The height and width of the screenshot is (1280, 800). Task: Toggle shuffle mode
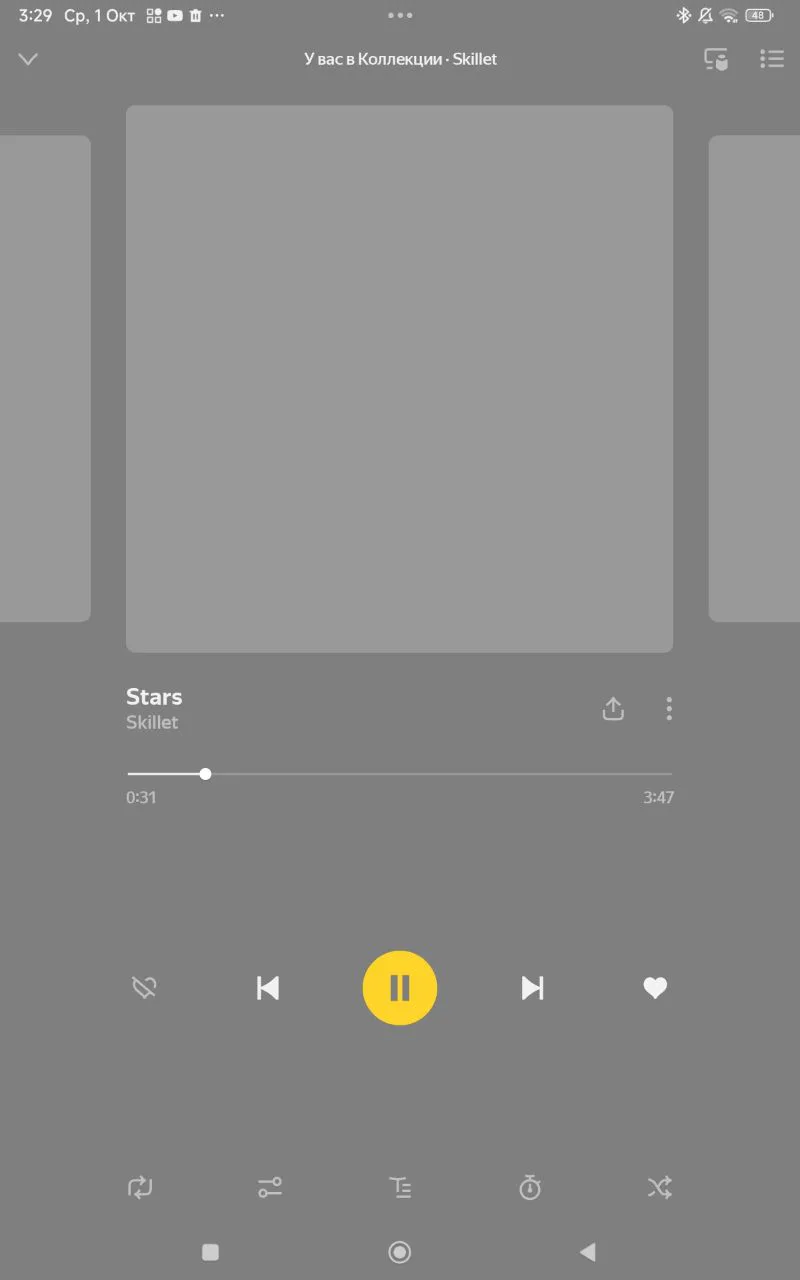point(659,1188)
